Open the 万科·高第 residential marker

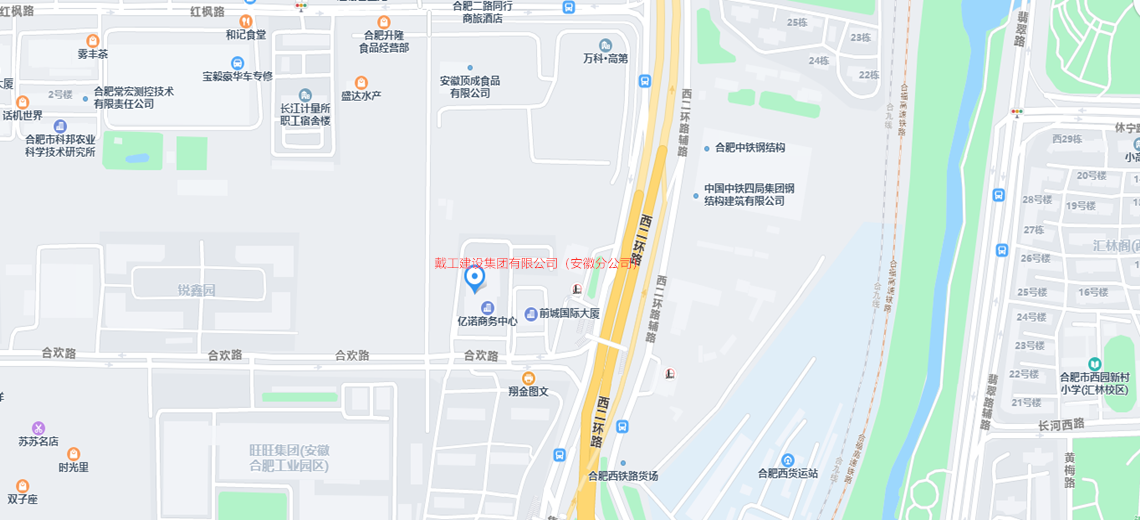pos(605,45)
